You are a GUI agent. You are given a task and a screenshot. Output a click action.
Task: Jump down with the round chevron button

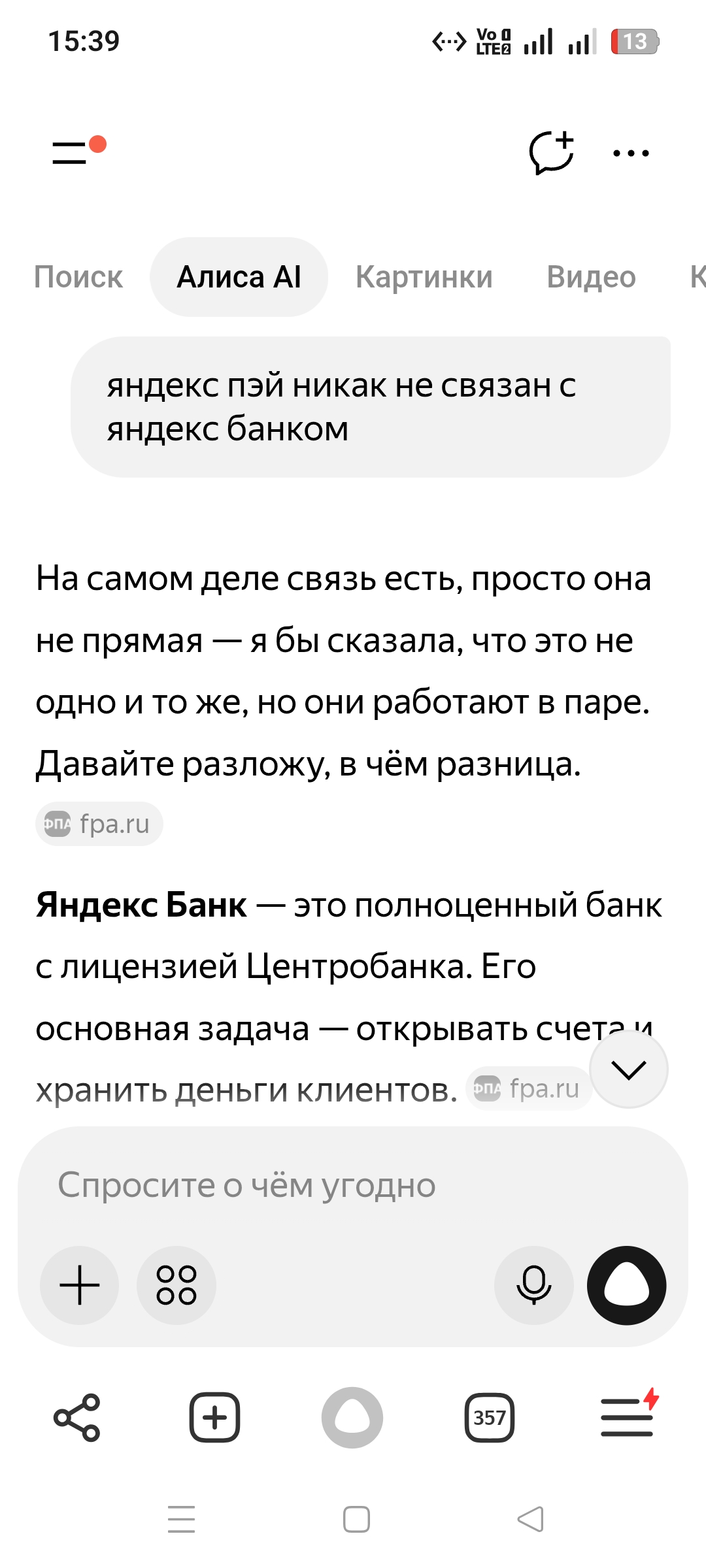(x=629, y=1070)
